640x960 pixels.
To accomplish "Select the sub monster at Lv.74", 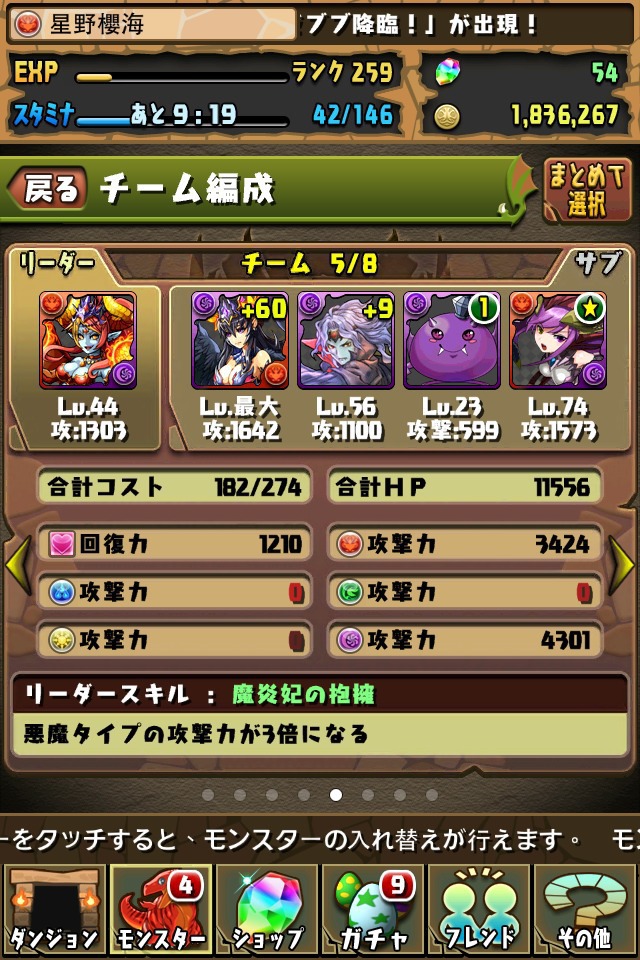I will [x=558, y=340].
